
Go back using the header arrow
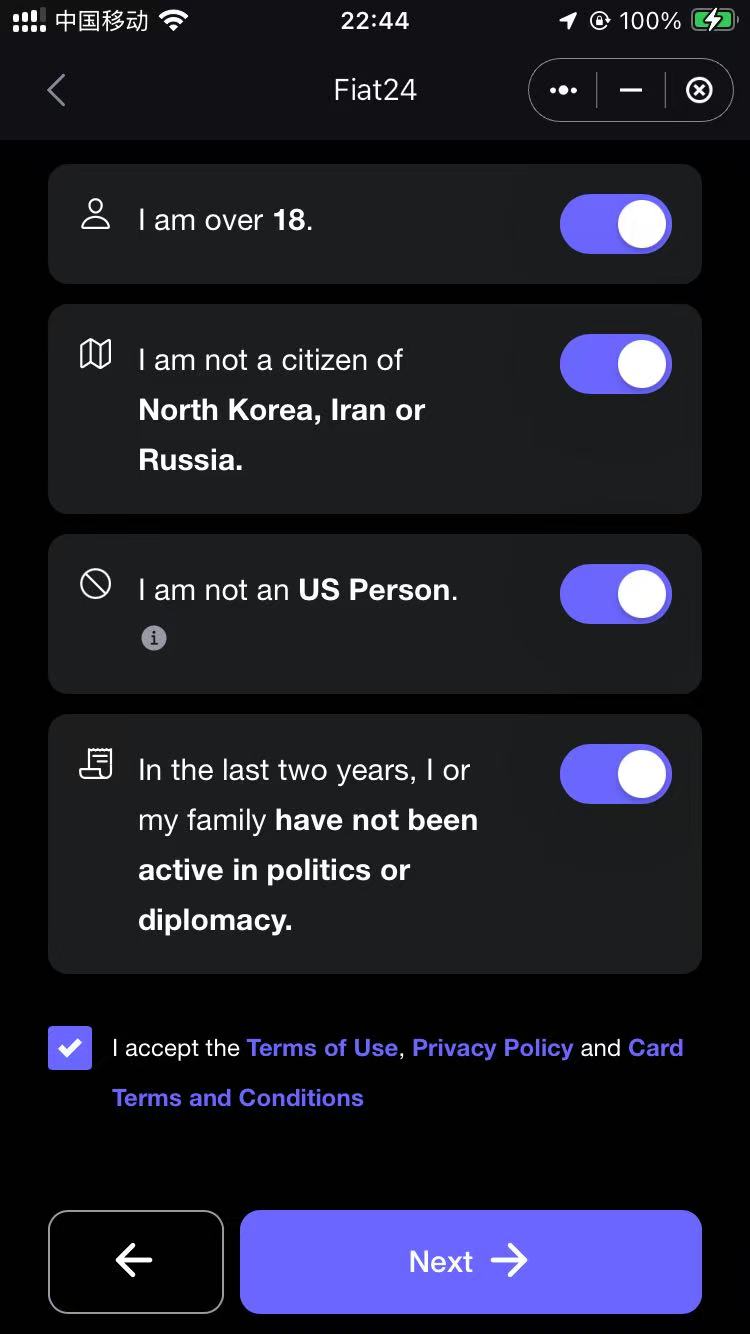(x=56, y=90)
